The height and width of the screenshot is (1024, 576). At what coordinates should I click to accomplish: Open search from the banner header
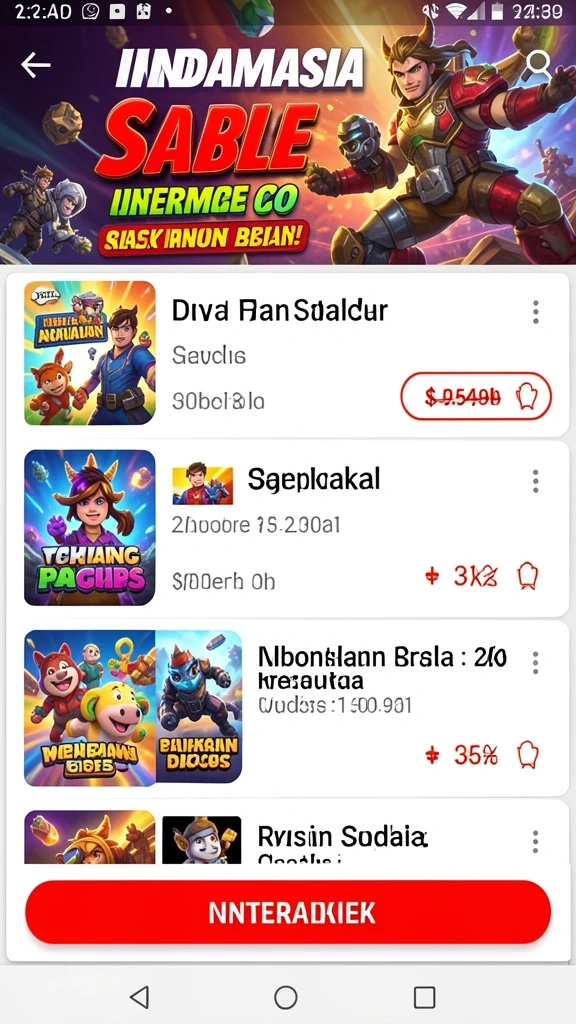click(539, 64)
